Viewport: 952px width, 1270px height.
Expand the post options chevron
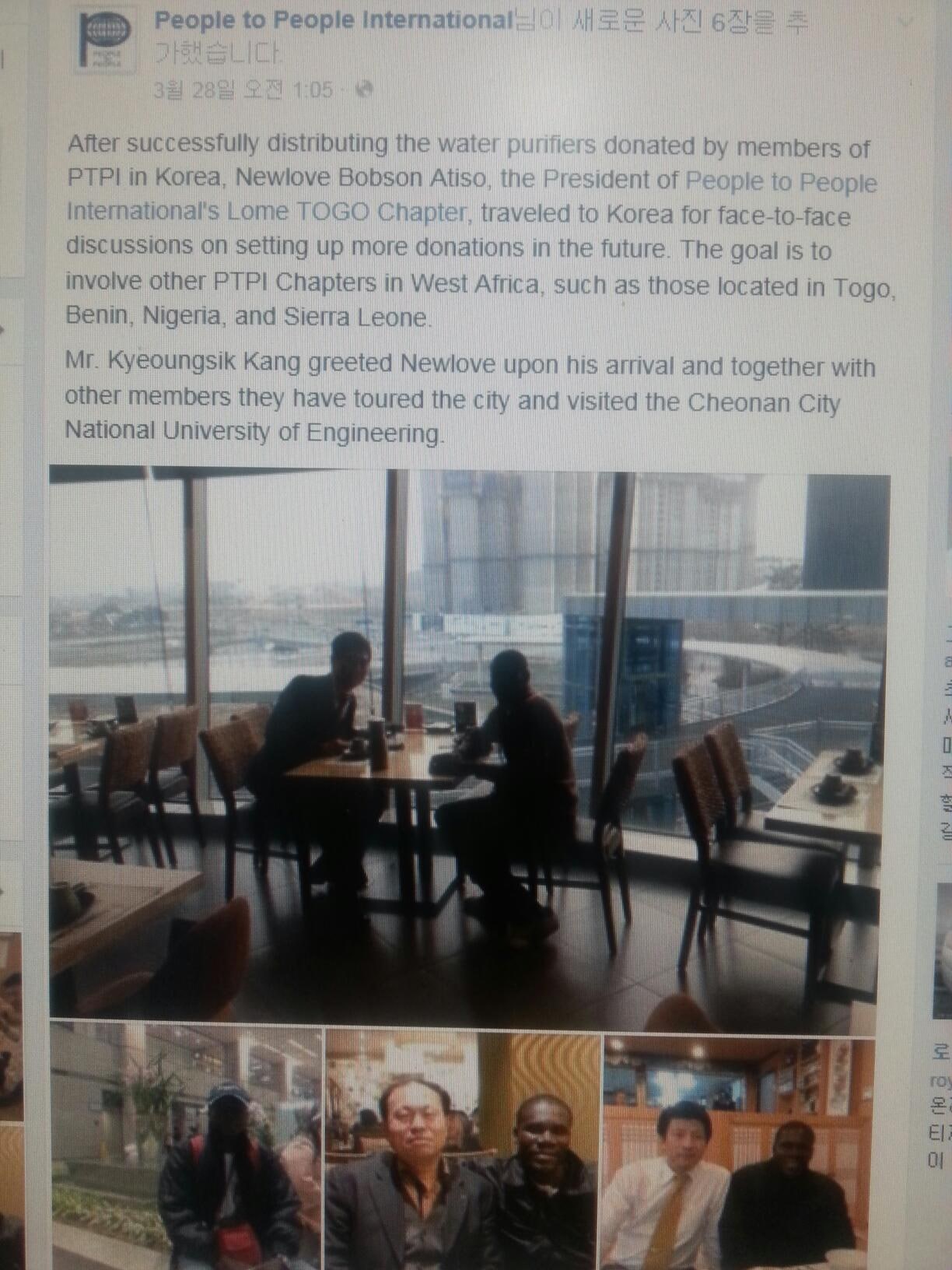click(x=903, y=21)
